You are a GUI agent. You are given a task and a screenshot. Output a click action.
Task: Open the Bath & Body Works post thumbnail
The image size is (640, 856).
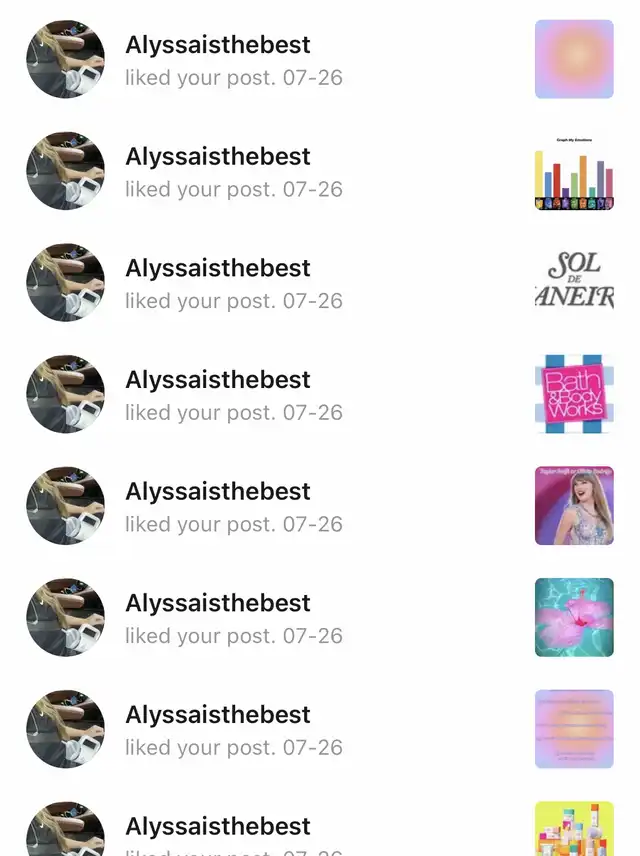(x=574, y=394)
